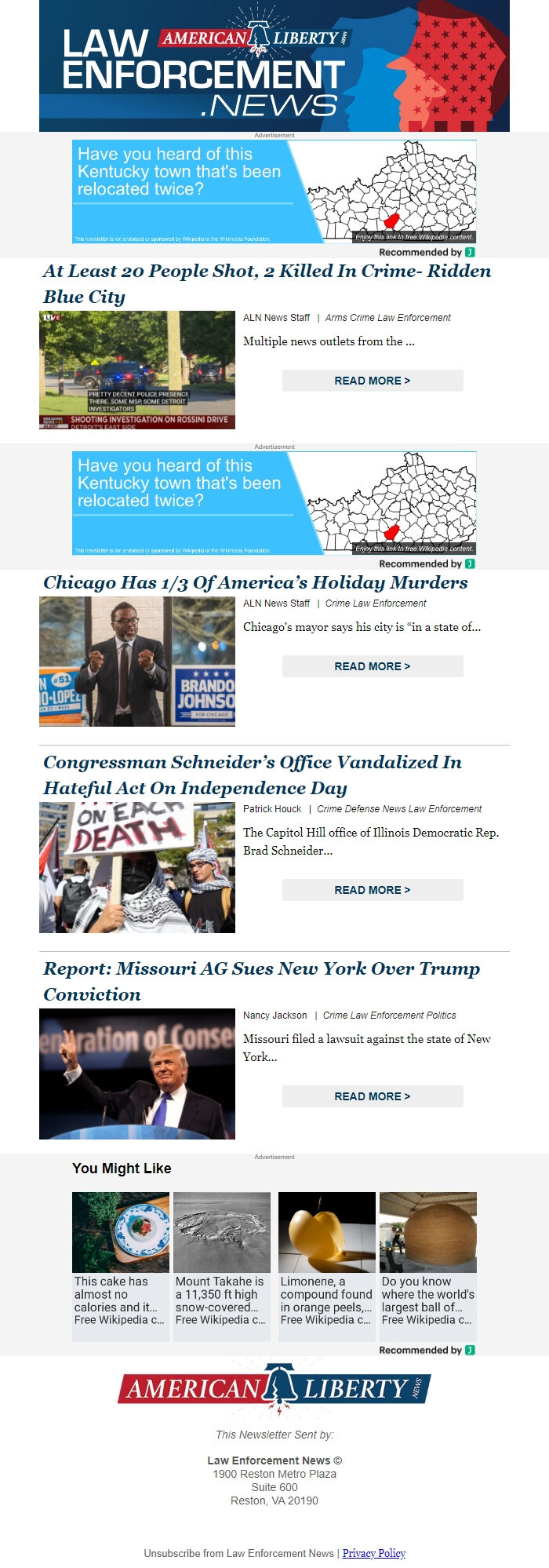Open Read More for Congressman Schneider's office story
Image resolution: width=549 pixels, height=1568 pixels.
click(373, 890)
